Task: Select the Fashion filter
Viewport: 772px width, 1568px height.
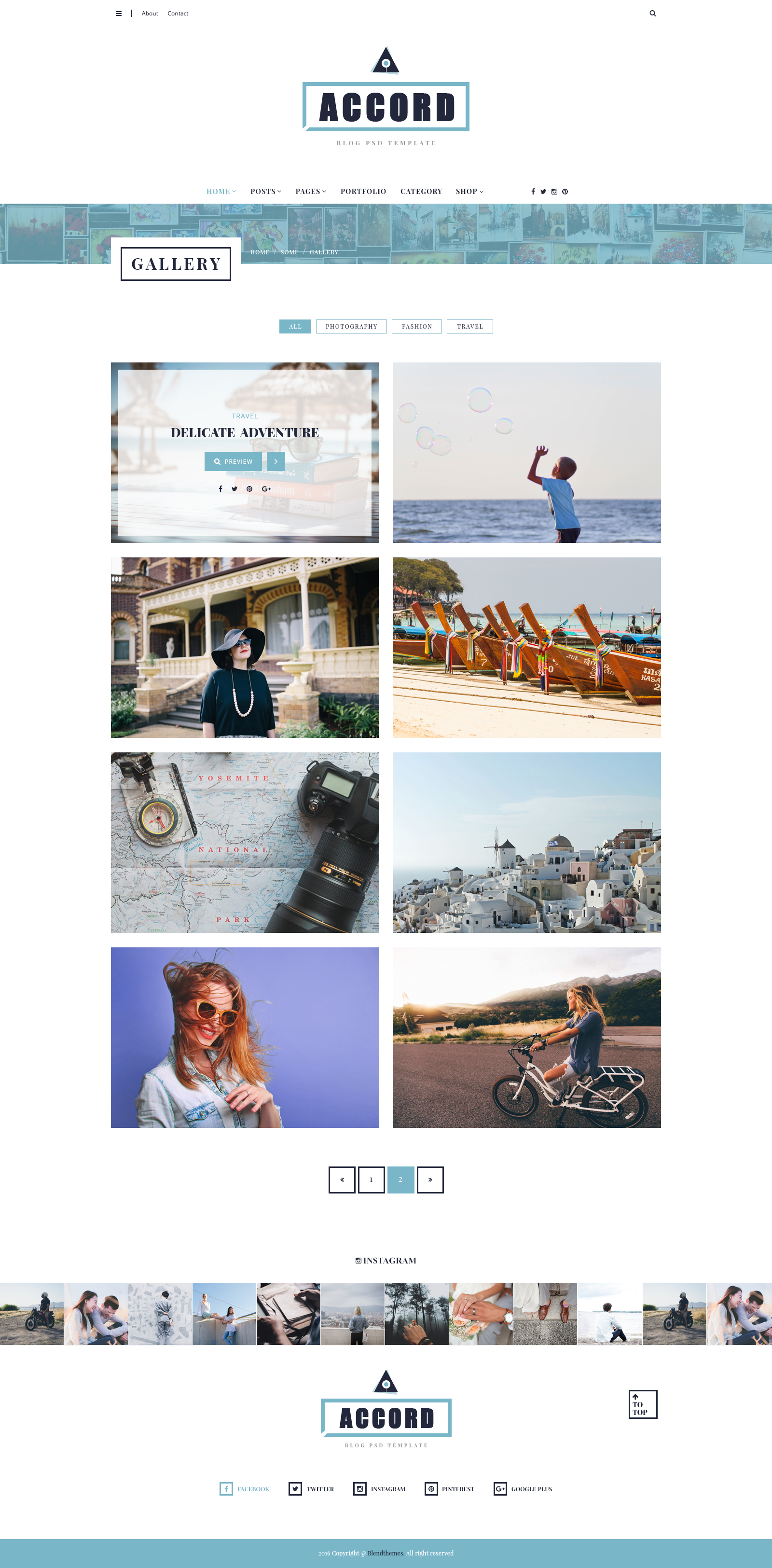Action: click(417, 327)
